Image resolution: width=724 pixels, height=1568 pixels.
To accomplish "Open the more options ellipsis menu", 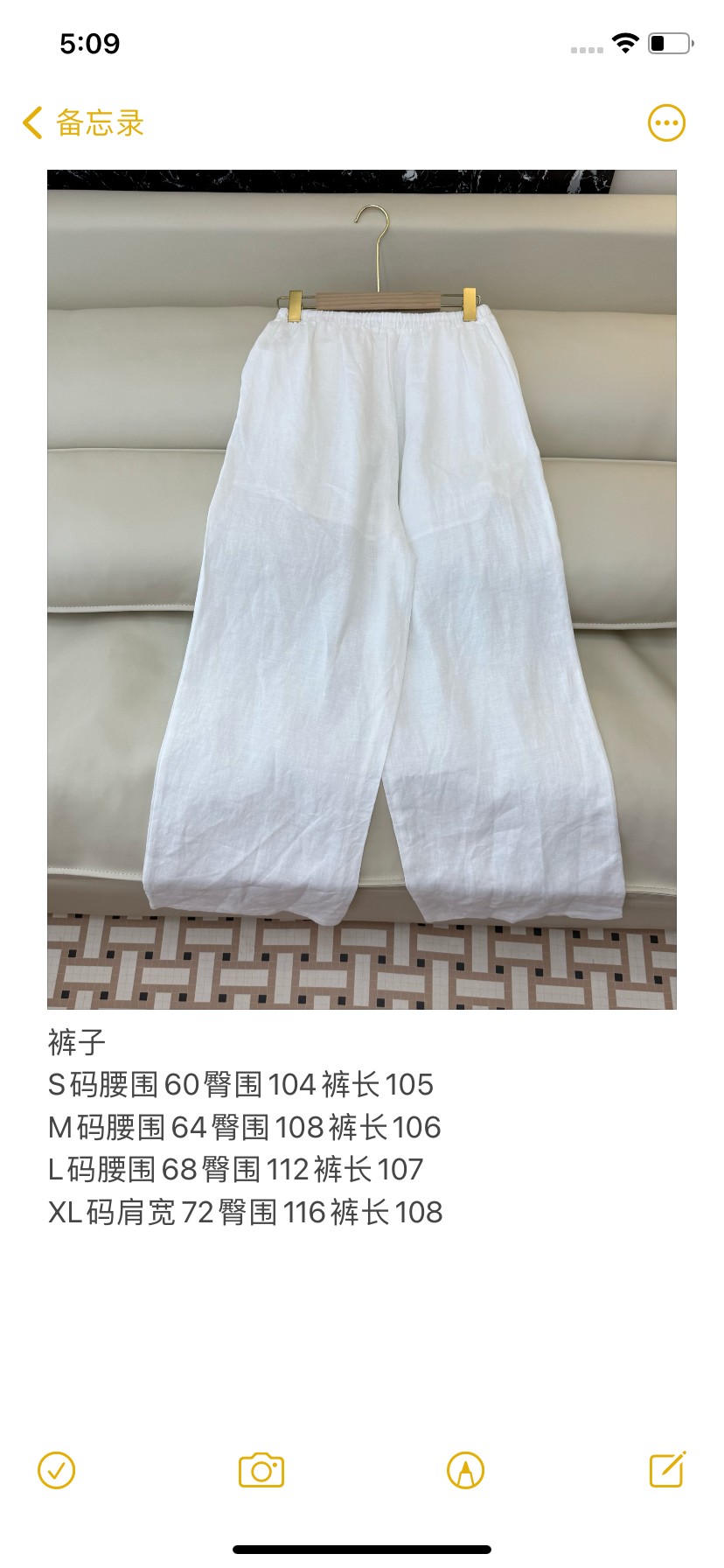I will [x=666, y=123].
